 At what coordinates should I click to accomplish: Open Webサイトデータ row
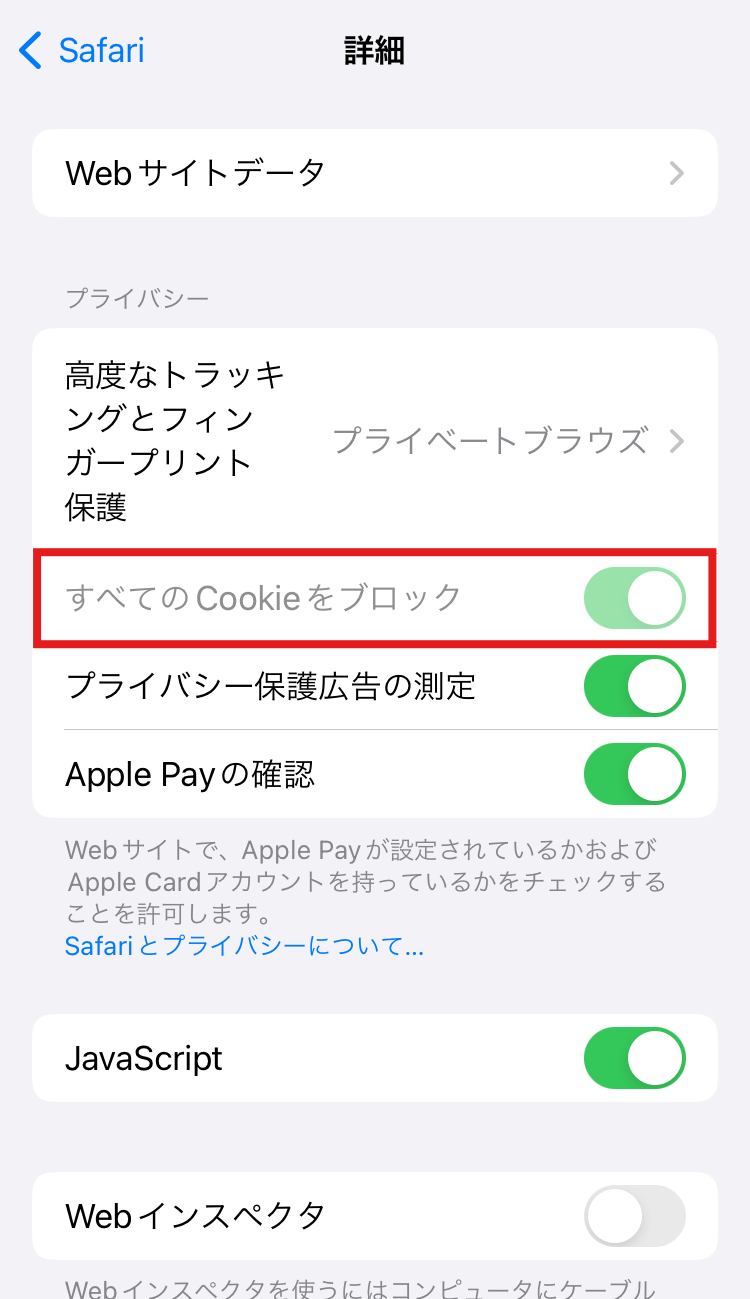(374, 173)
